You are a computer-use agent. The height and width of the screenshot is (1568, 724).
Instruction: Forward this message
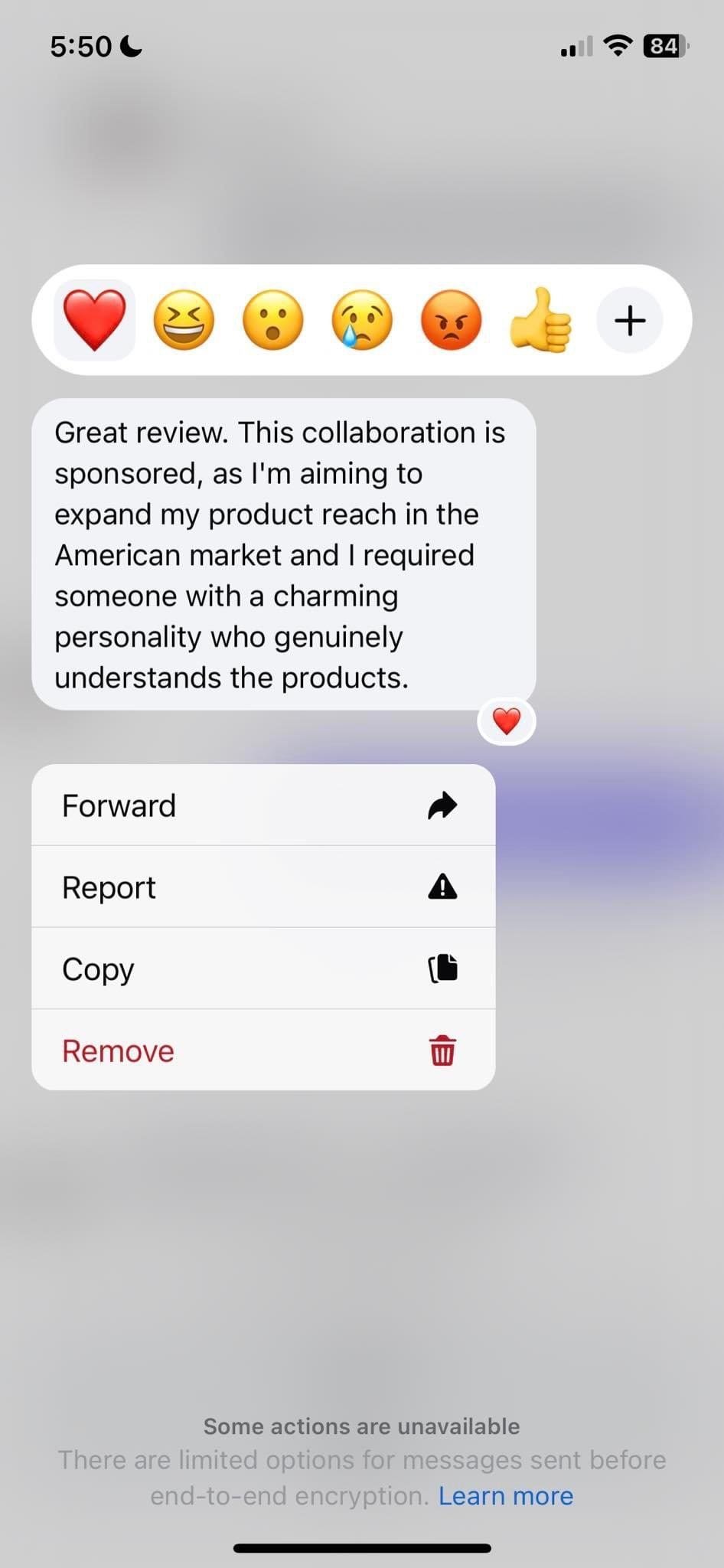point(263,805)
